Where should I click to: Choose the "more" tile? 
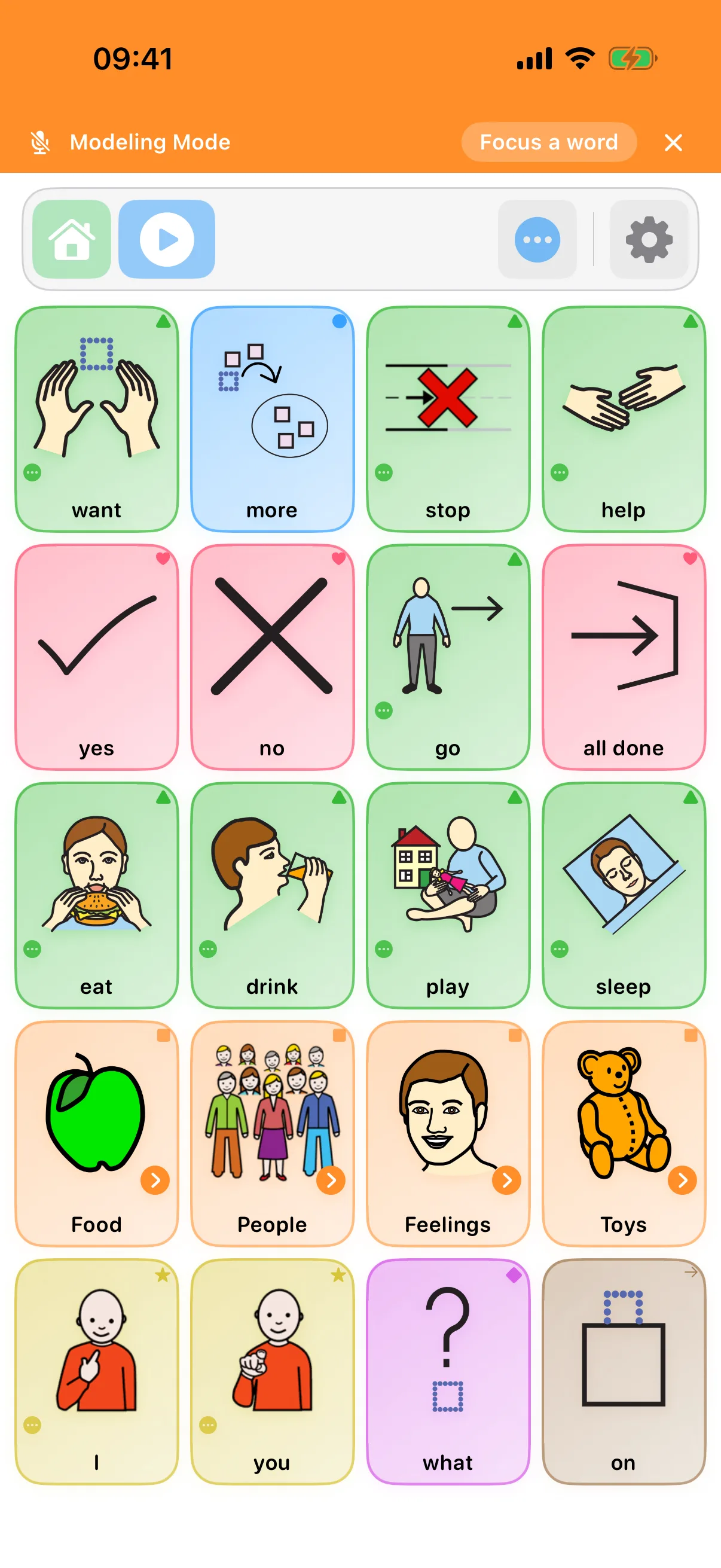click(x=272, y=419)
